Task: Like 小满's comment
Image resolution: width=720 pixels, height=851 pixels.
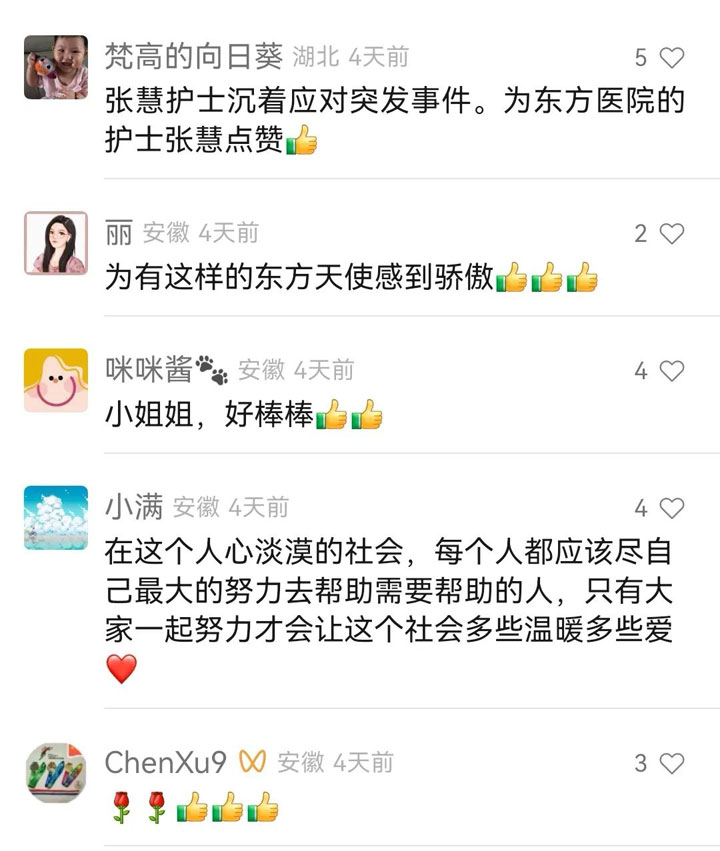Action: 673,508
